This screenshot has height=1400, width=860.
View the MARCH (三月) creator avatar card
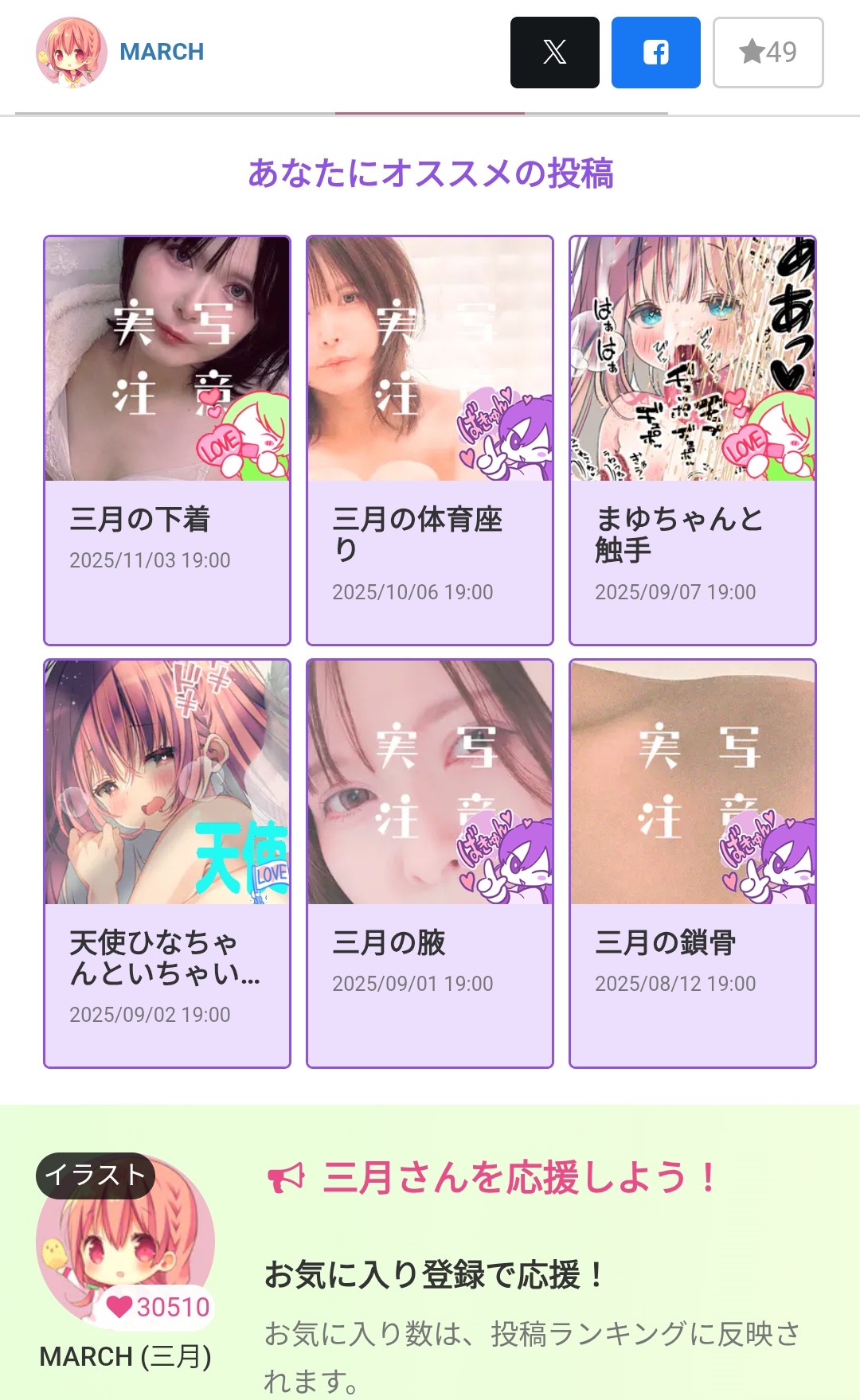pyautogui.click(x=125, y=1242)
